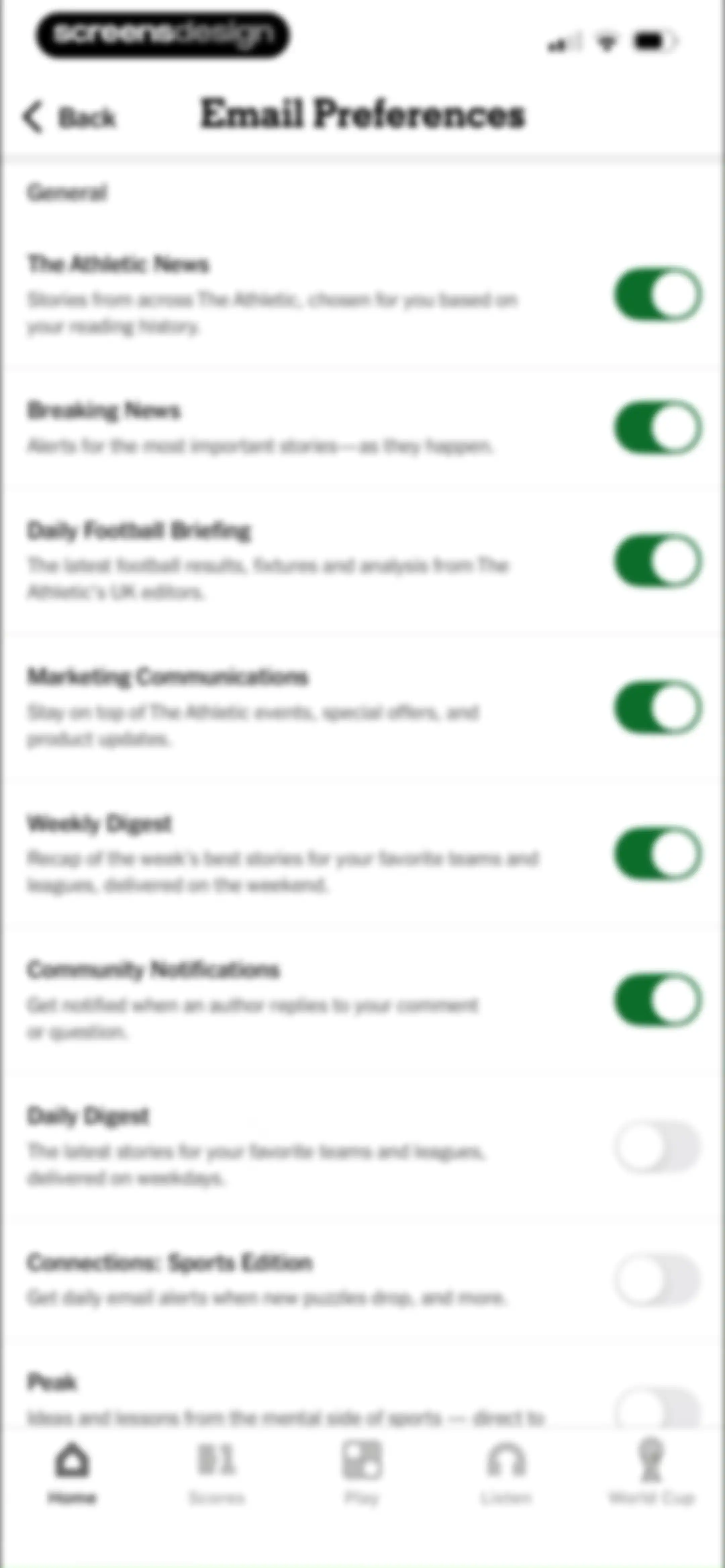The width and height of the screenshot is (725, 1568).
Task: Enable the Peak newsletter toggle
Action: coord(658,1407)
